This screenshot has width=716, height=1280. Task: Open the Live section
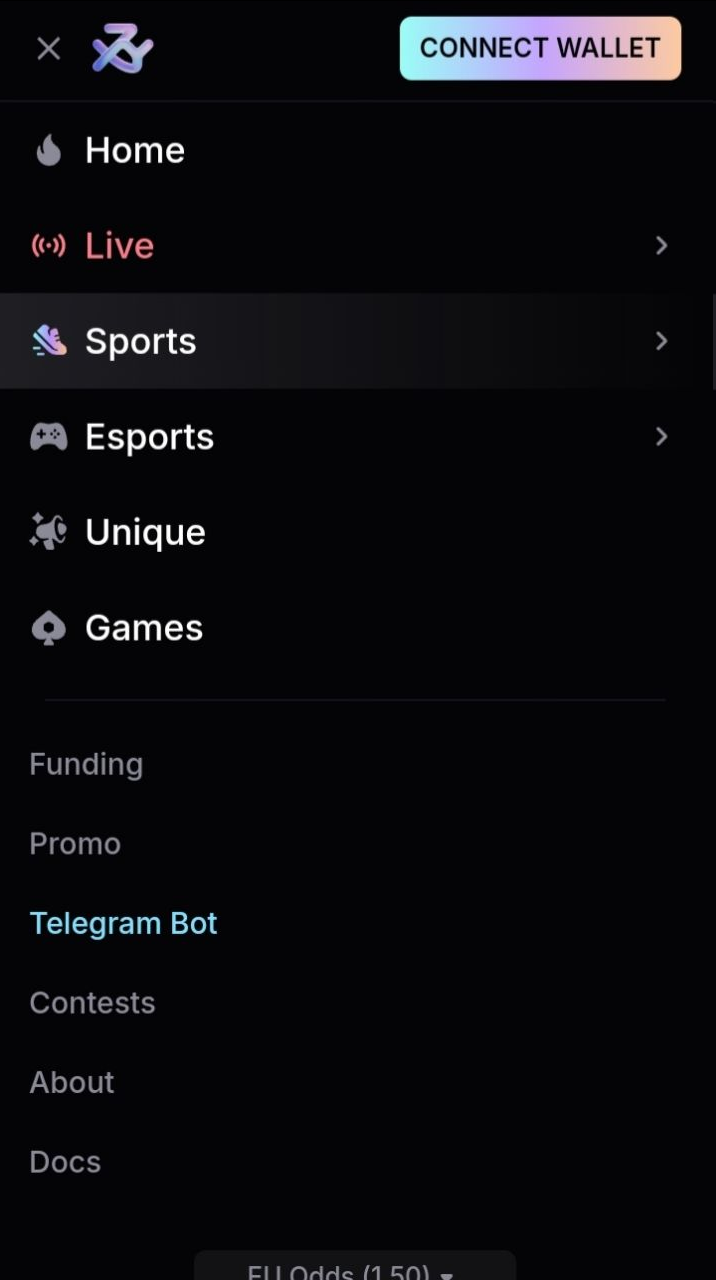(x=358, y=245)
